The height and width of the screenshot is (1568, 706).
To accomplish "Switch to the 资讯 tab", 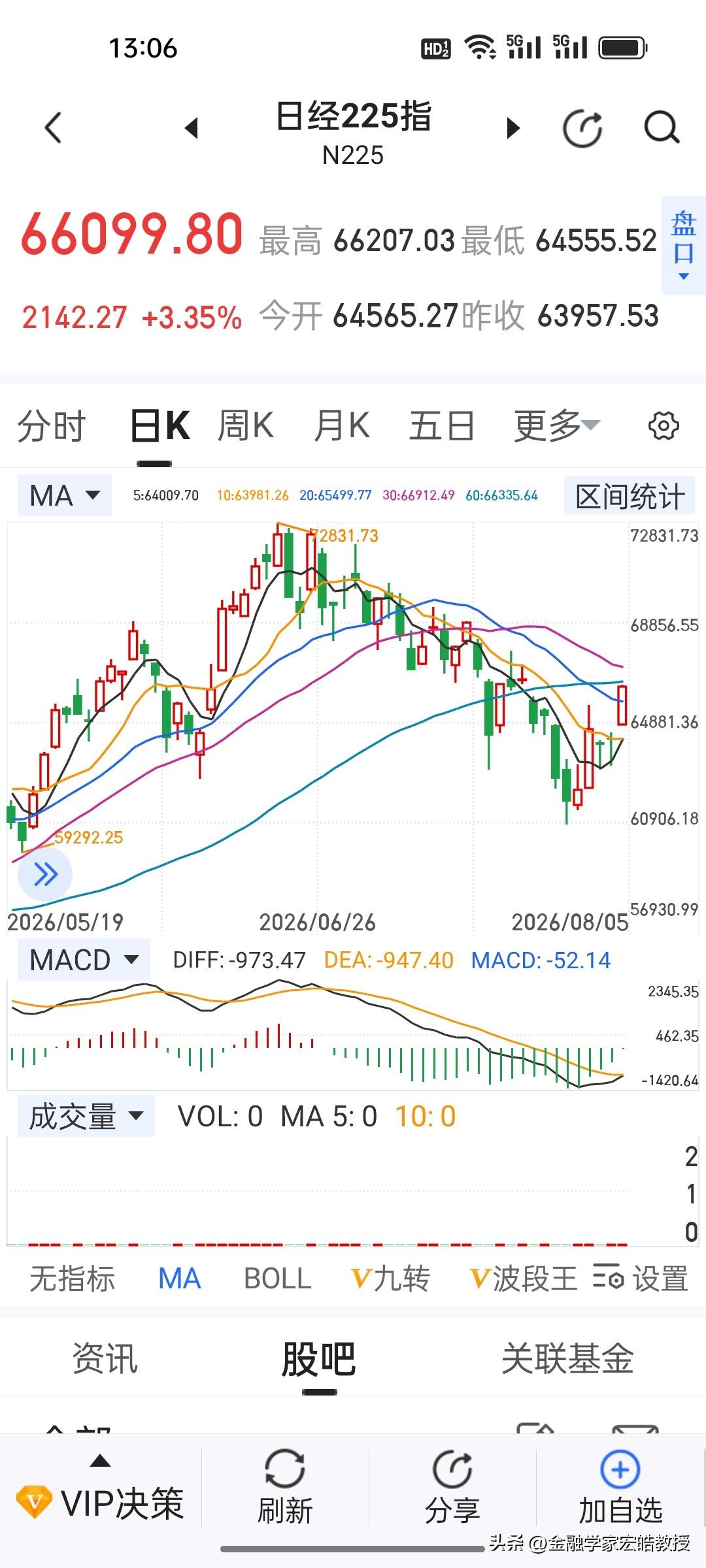I will 105,1359.
